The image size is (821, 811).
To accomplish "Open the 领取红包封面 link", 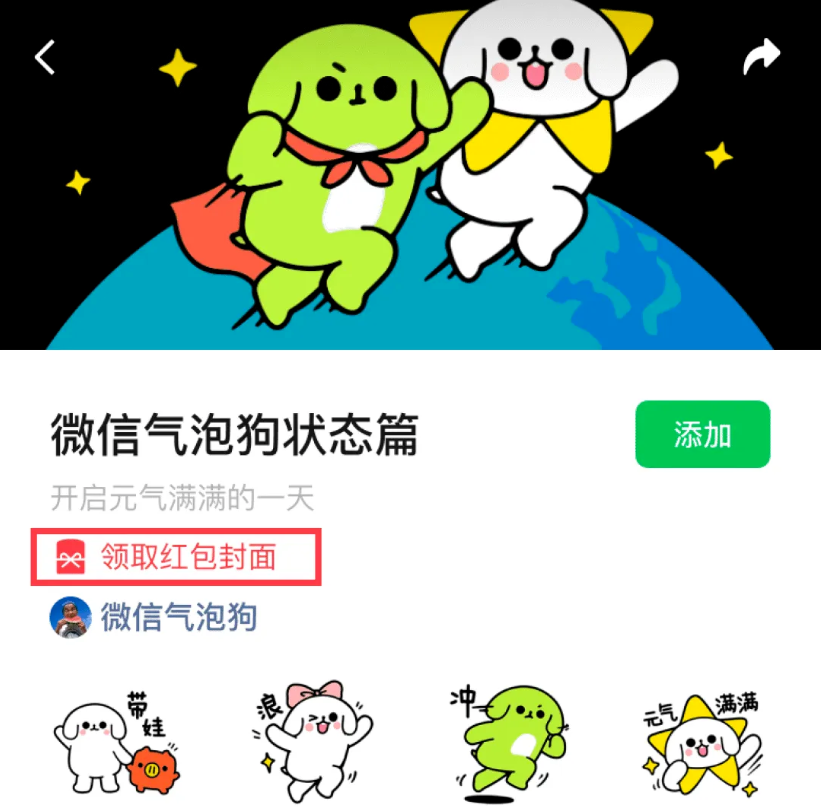I will point(177,558).
